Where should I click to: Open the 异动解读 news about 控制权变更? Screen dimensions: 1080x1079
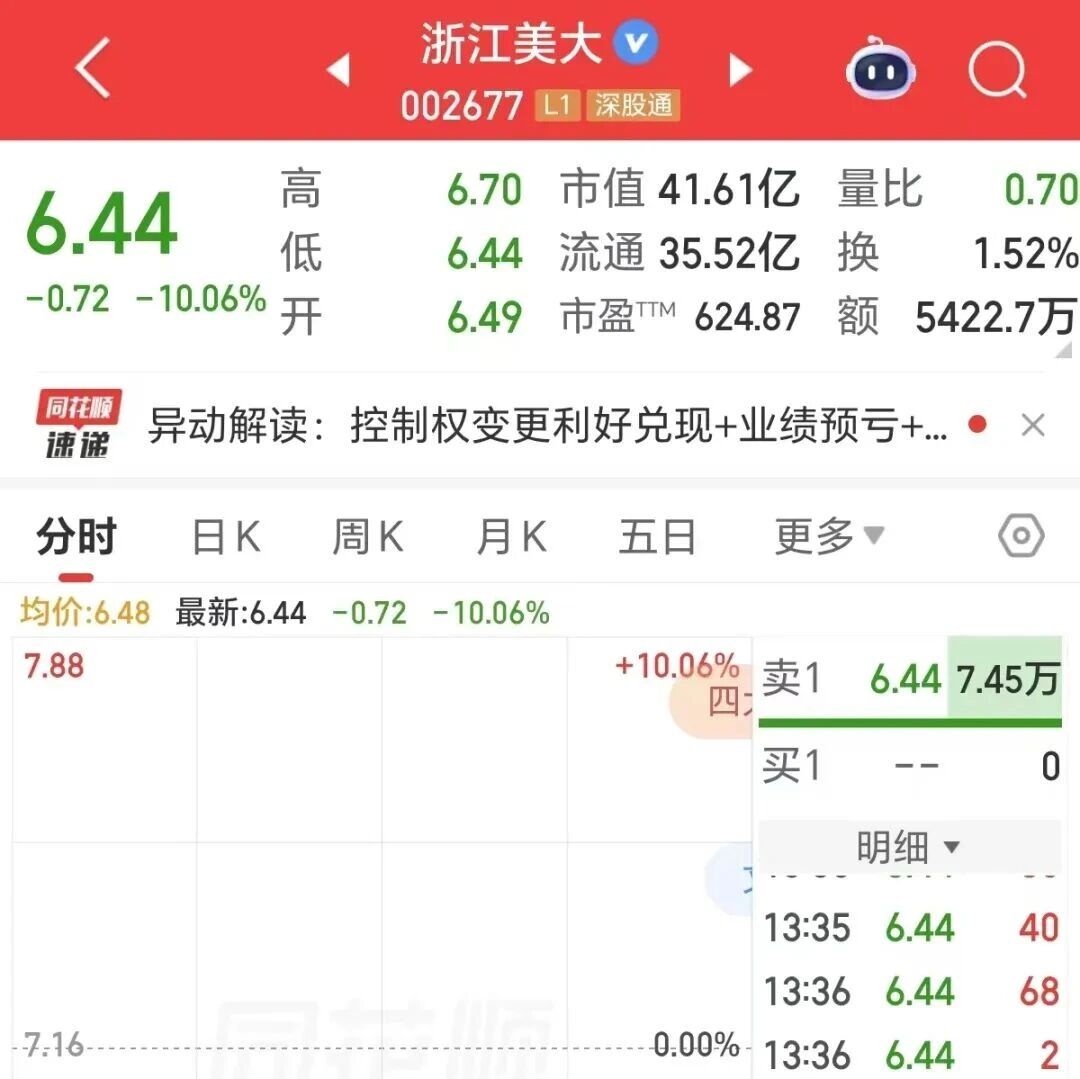pyautogui.click(x=548, y=426)
